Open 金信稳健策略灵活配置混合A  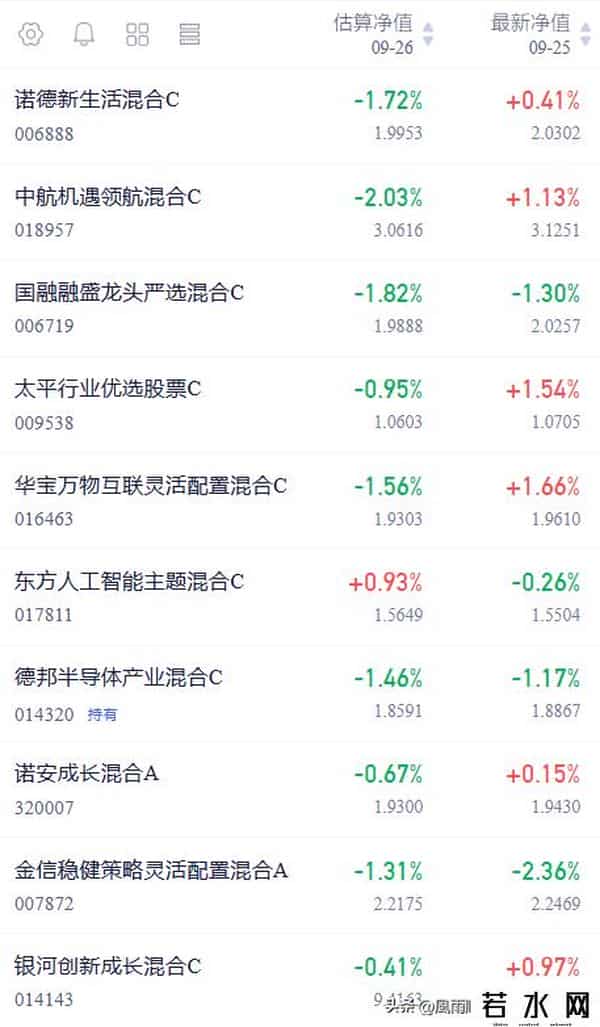[x=151, y=870]
